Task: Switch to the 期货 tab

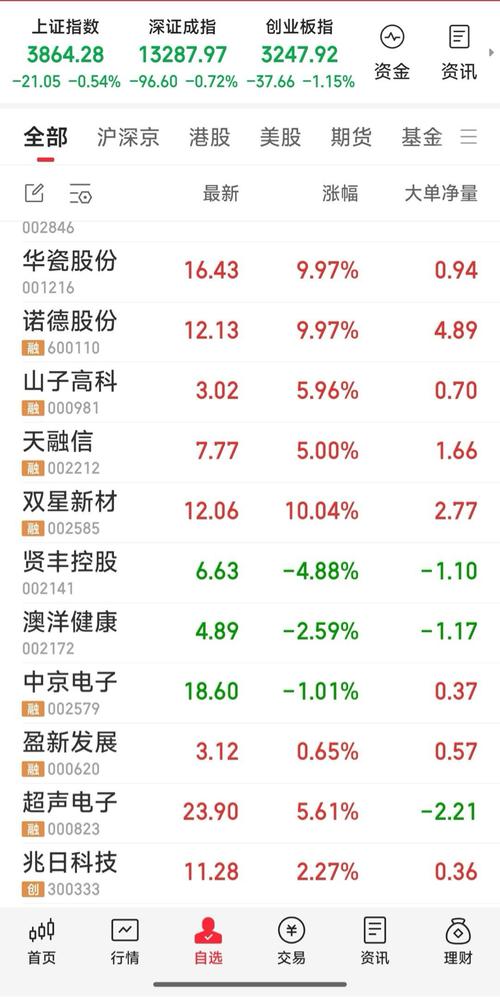Action: (351, 137)
